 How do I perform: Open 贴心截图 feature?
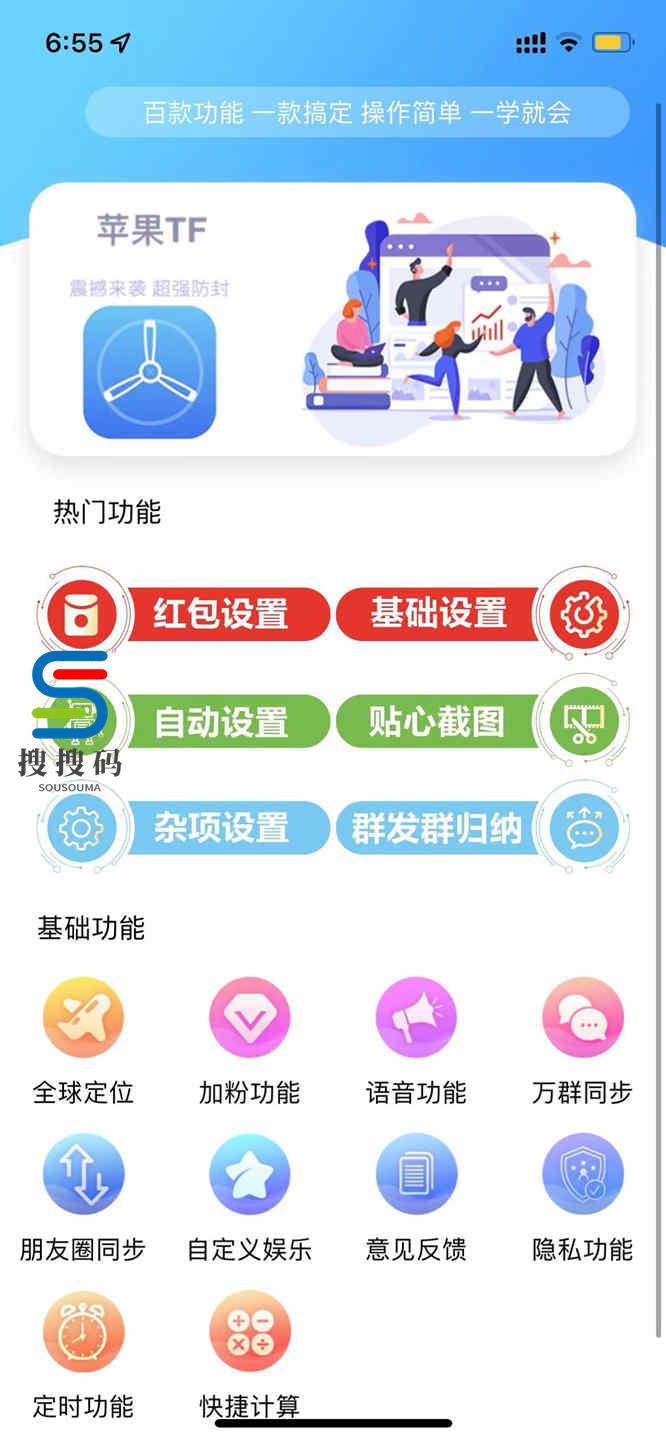tap(438, 722)
